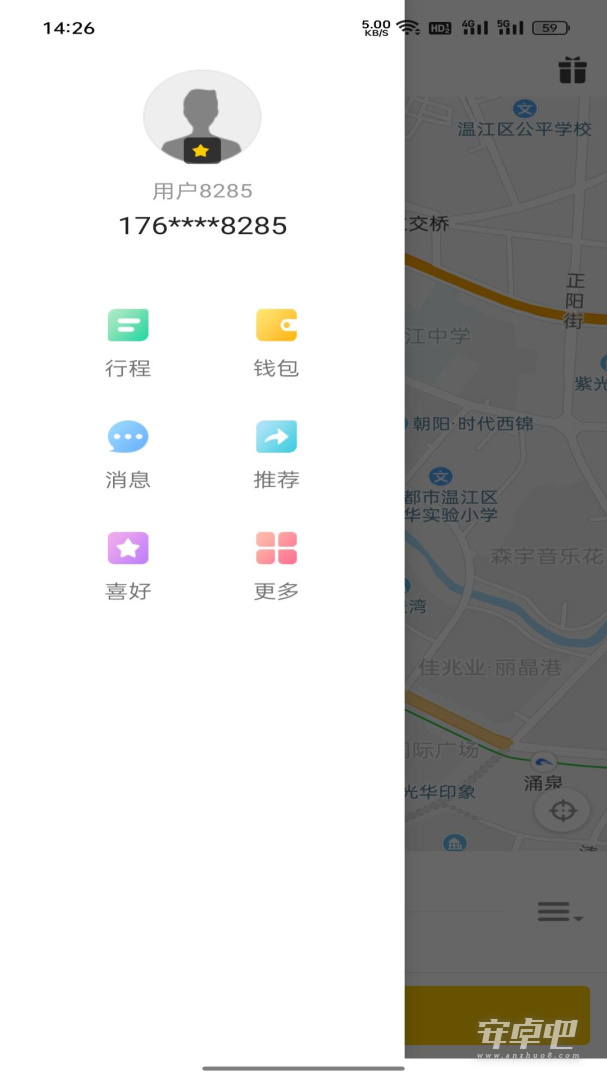The image size is (607, 1080).
Task: Open 更多 for more options
Action: pos(276,566)
